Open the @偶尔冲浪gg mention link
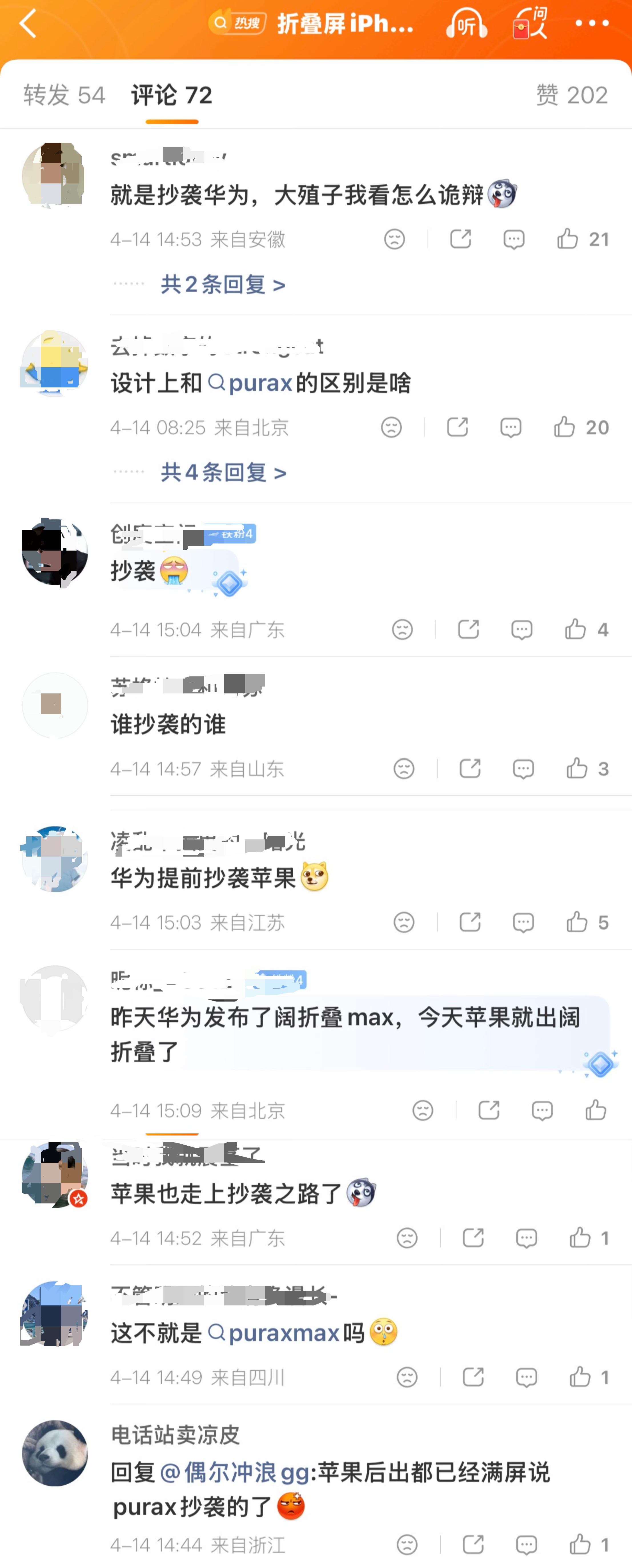This screenshot has width=632, height=1568. 235,1473
